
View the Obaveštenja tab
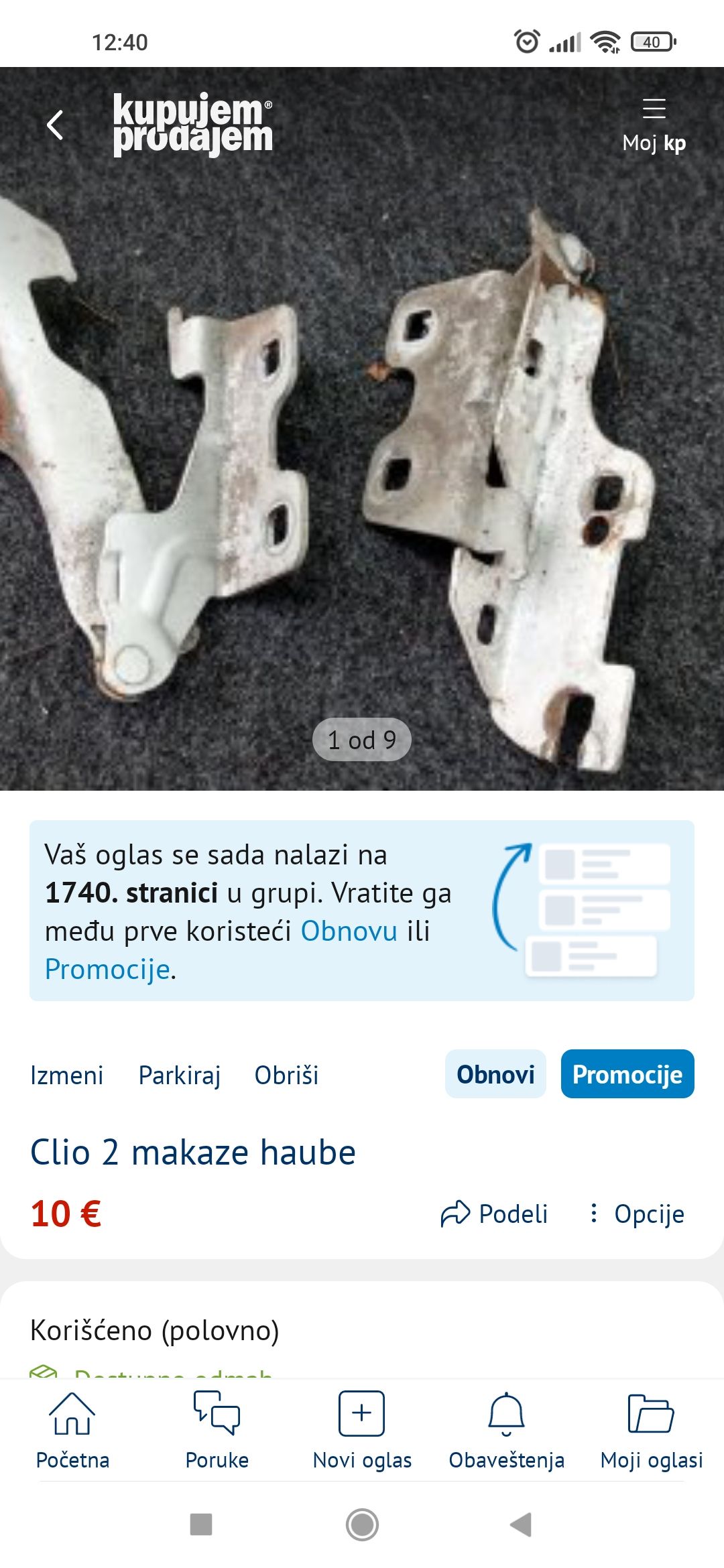point(507,1431)
